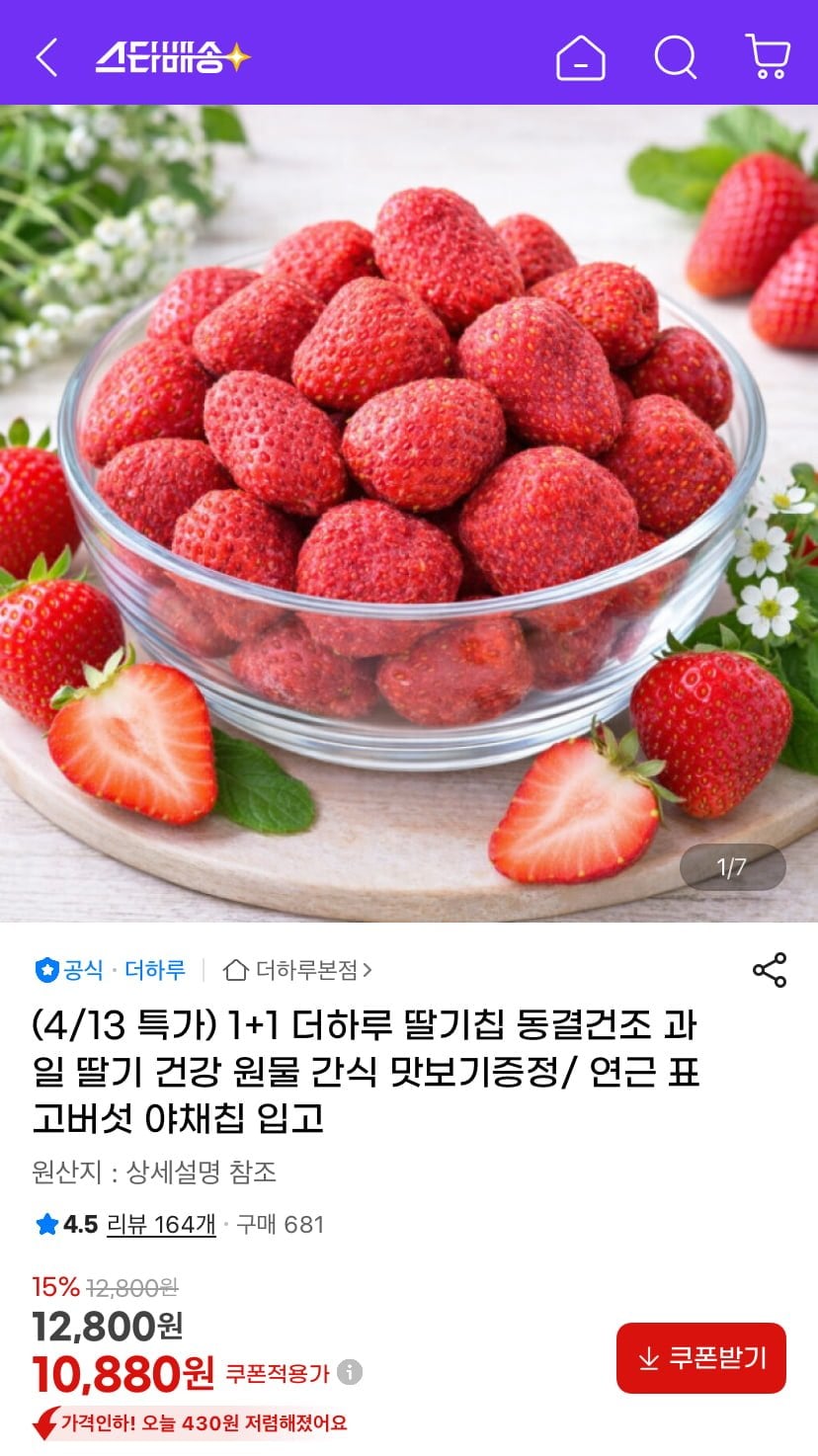Share this strawberry chip product
The image size is (818, 1456).
[770, 970]
